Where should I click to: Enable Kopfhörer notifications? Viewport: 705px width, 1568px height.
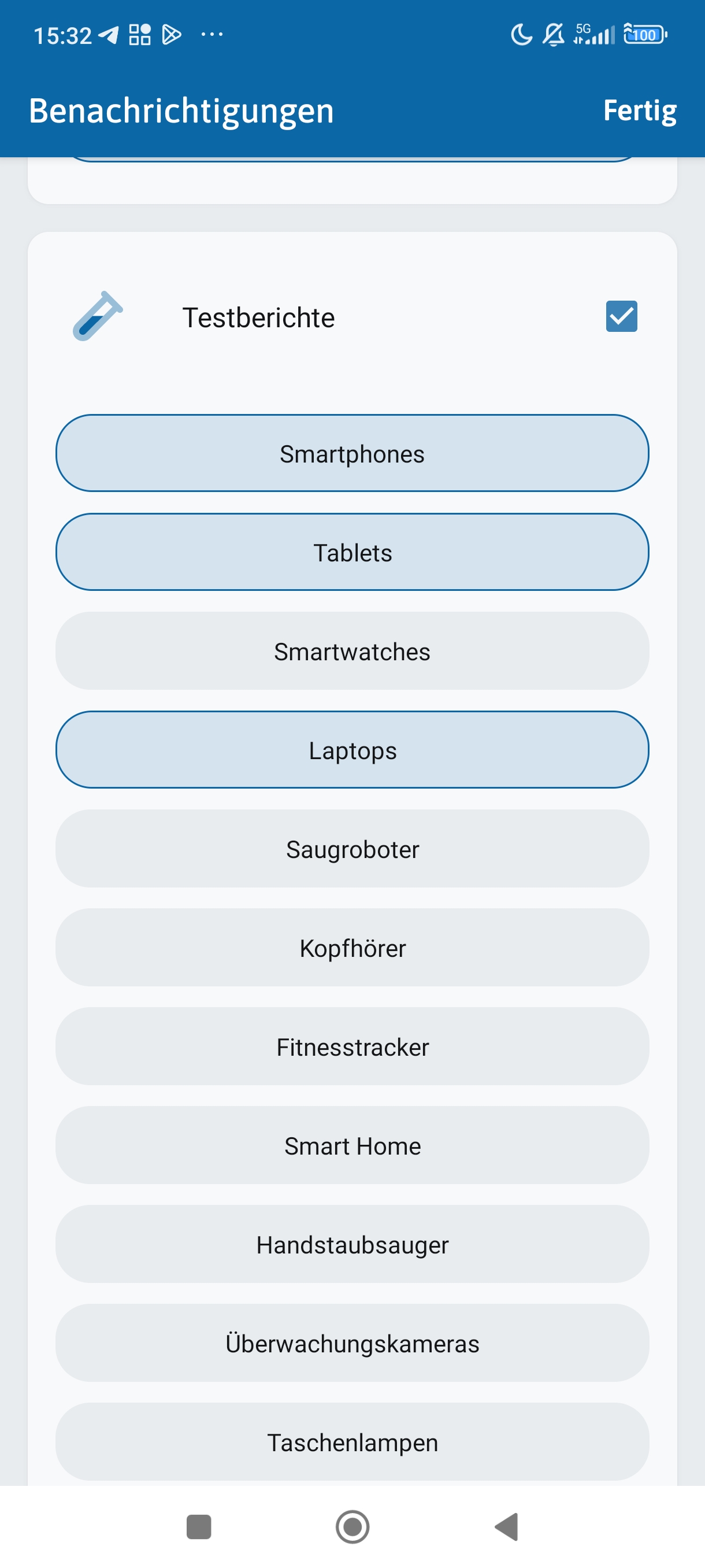[352, 948]
